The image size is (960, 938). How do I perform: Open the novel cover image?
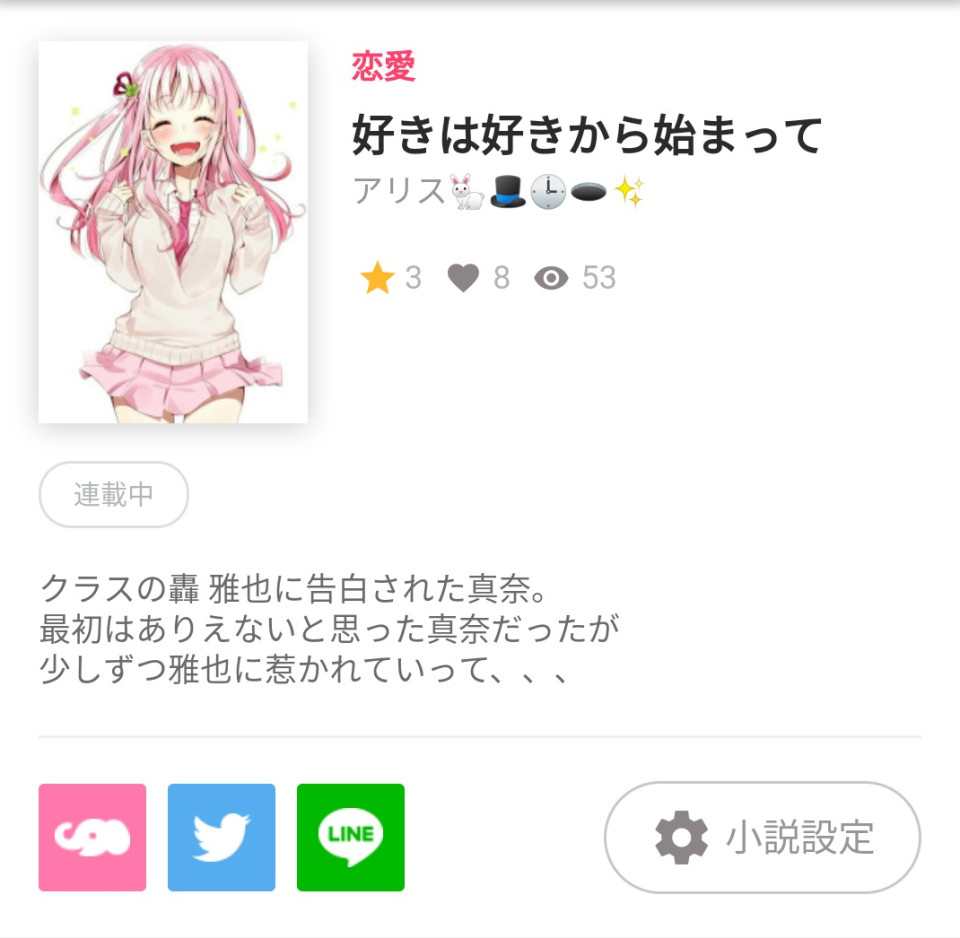point(173,232)
